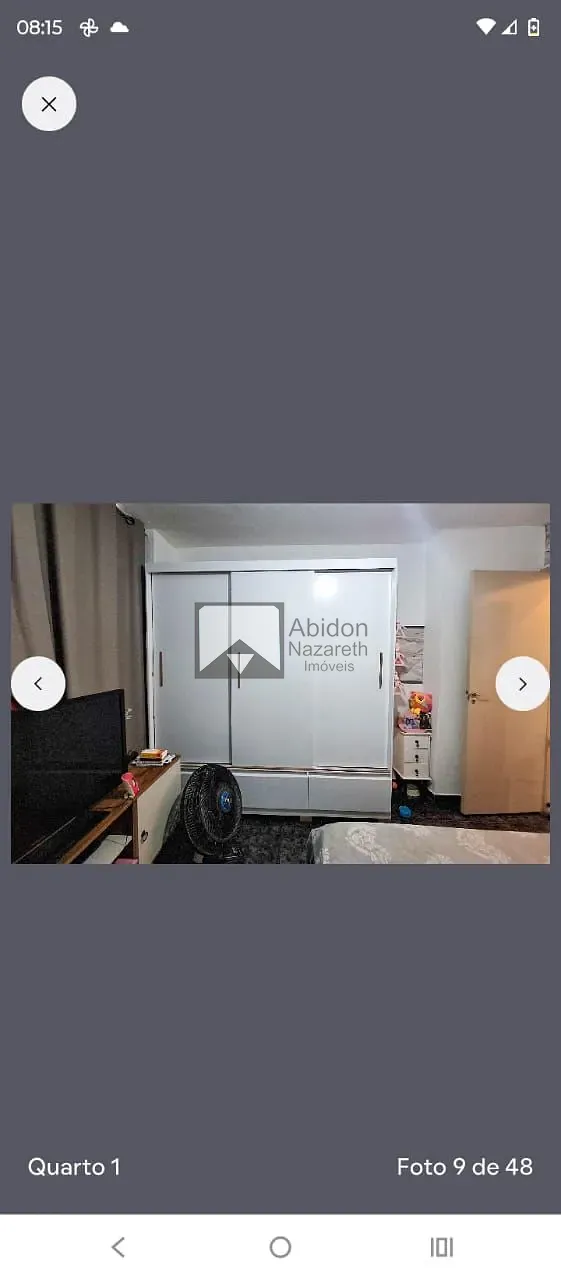
Task: Close the photo viewer
Action: click(49, 104)
